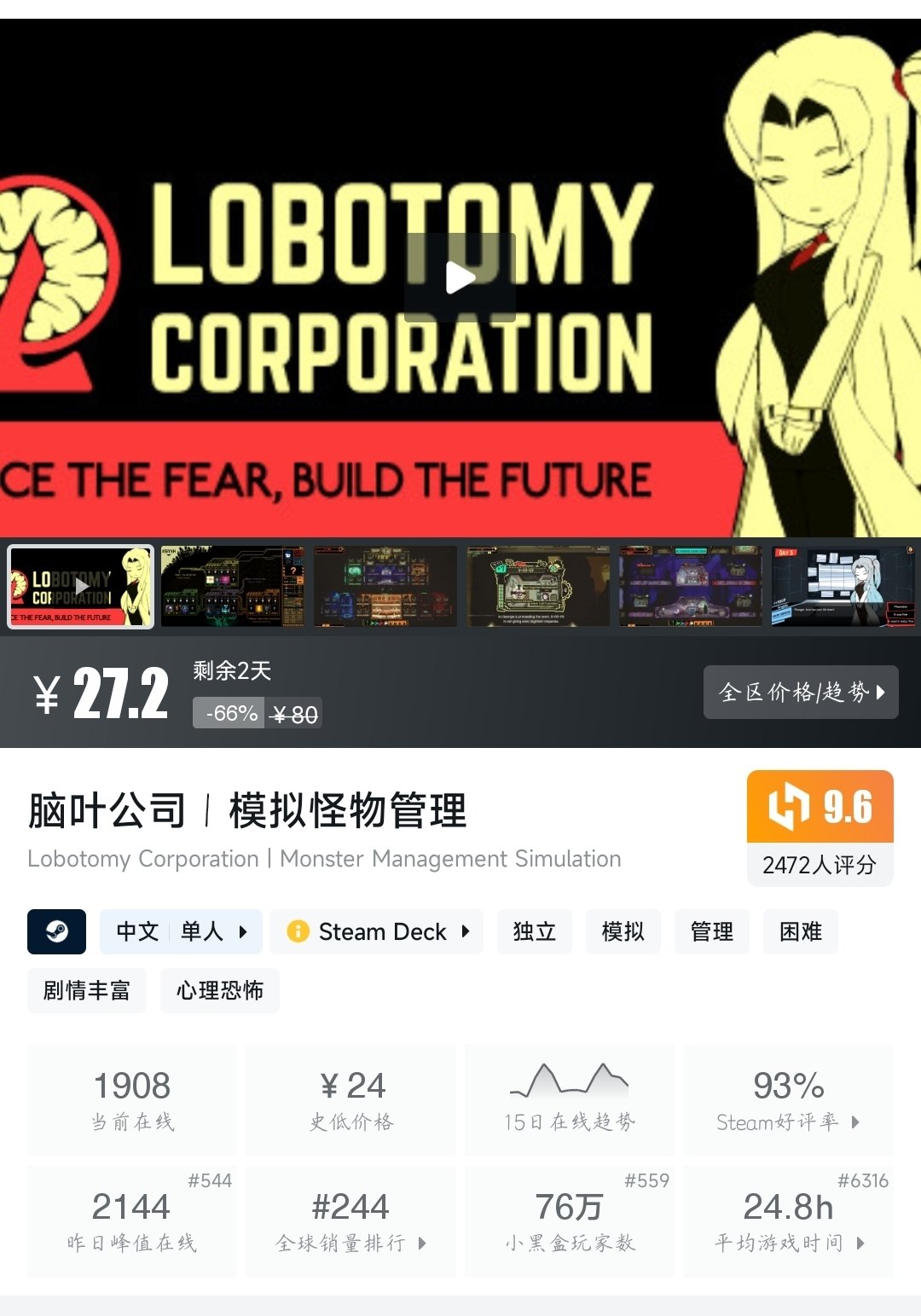Screen dimensions: 921x1316
Task: Play the Lobotomy Corporation trailer video
Action: [x=460, y=277]
